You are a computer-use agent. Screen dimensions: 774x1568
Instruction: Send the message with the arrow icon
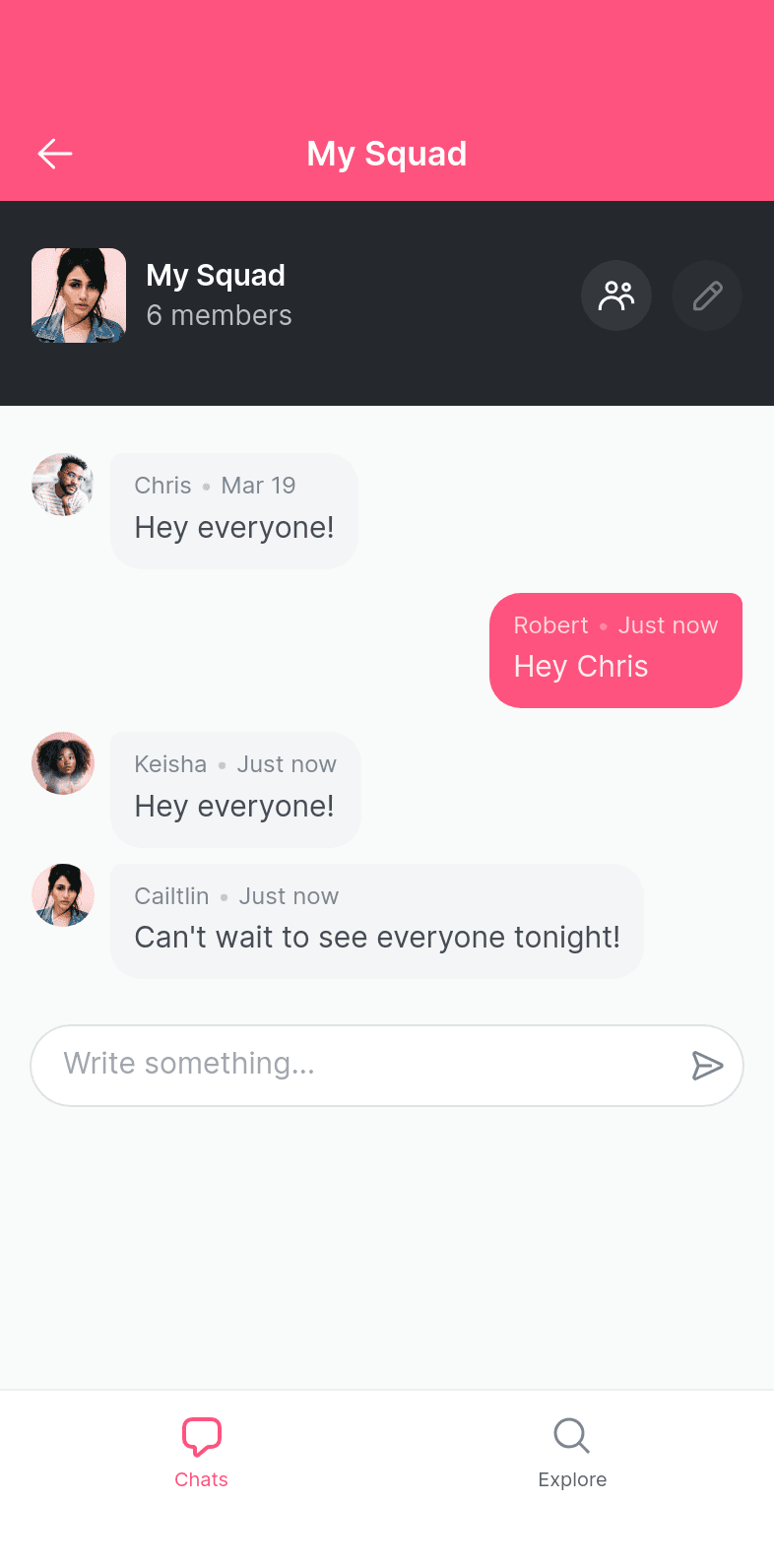(x=707, y=1066)
